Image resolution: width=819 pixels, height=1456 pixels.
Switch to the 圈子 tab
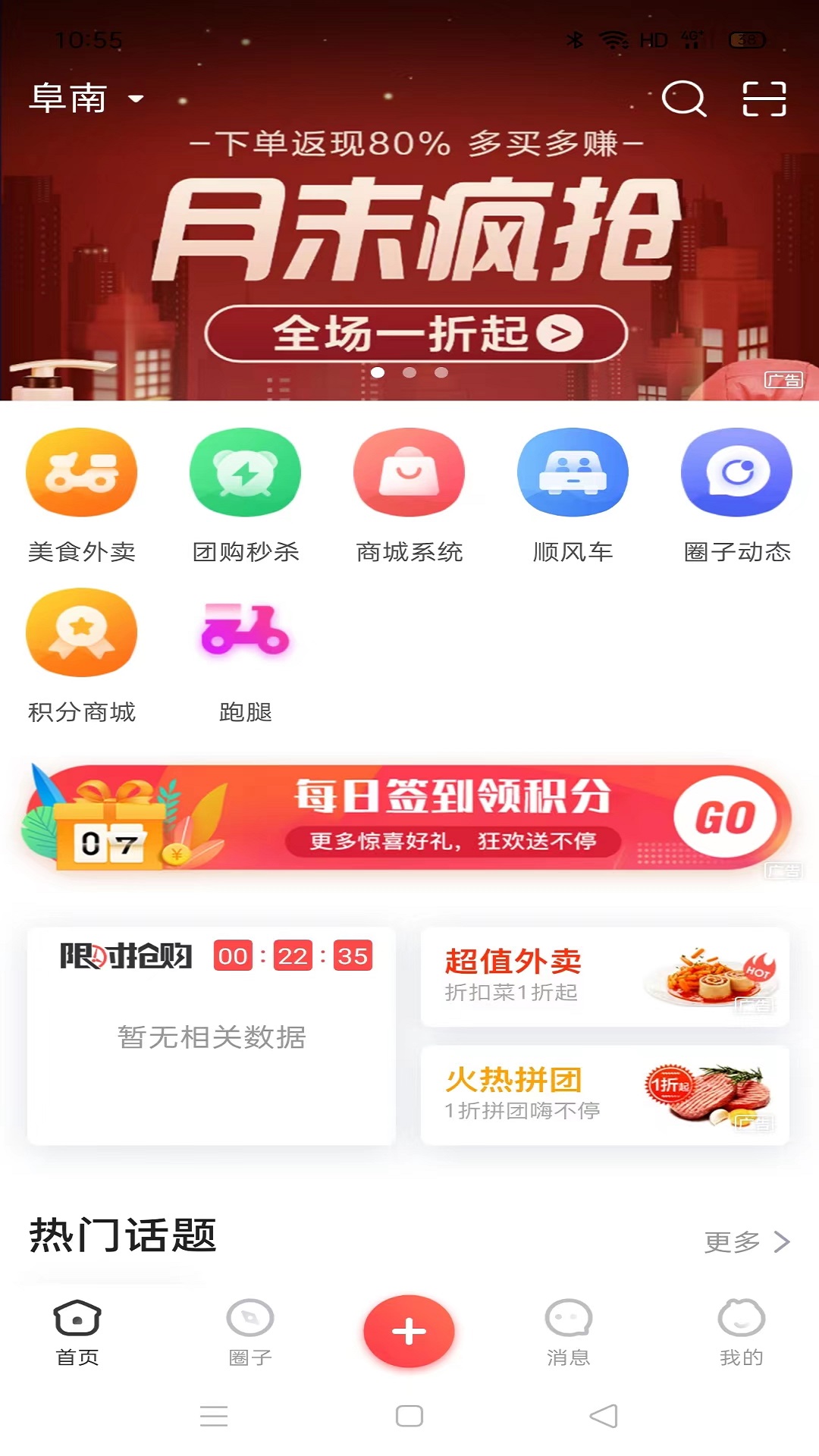tap(250, 1332)
